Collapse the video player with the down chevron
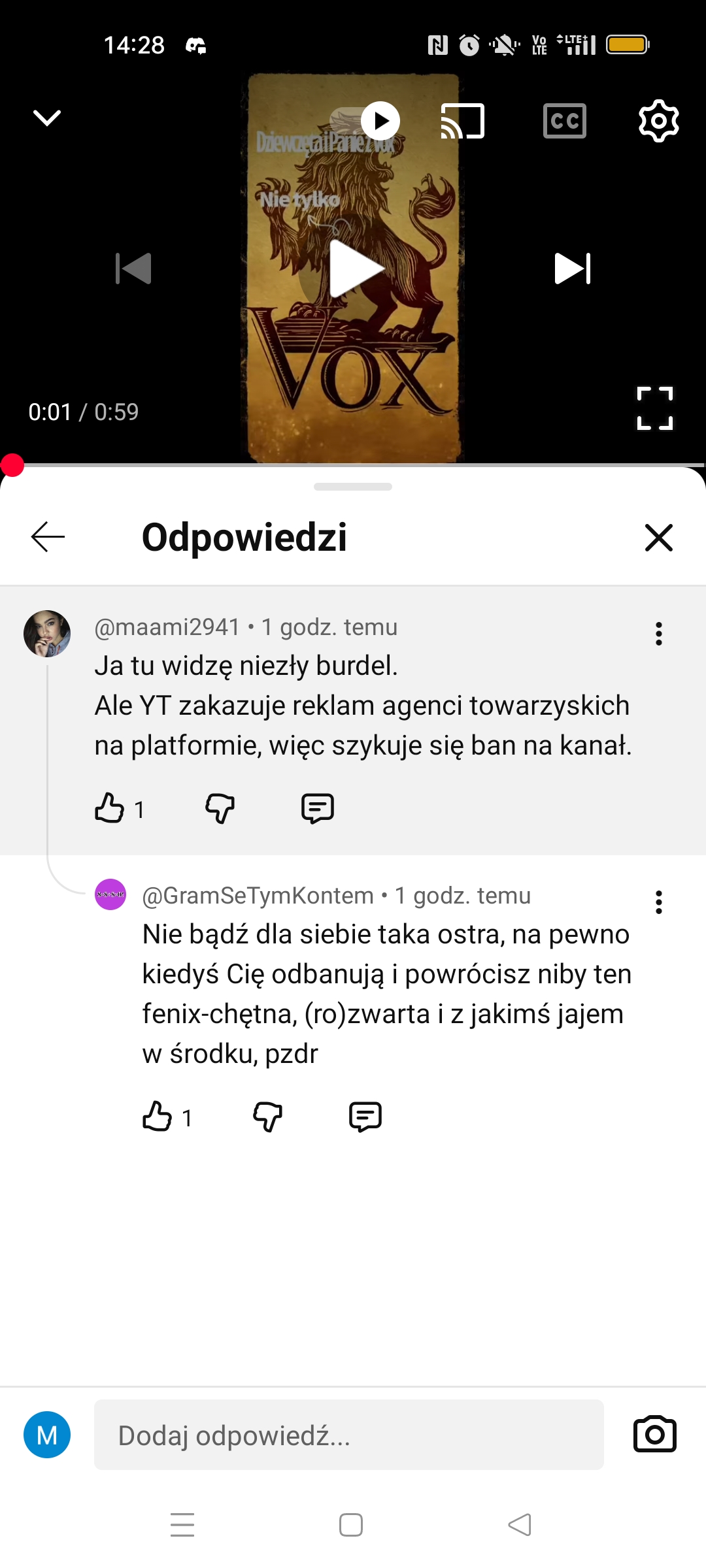The width and height of the screenshot is (706, 1568). (x=47, y=118)
